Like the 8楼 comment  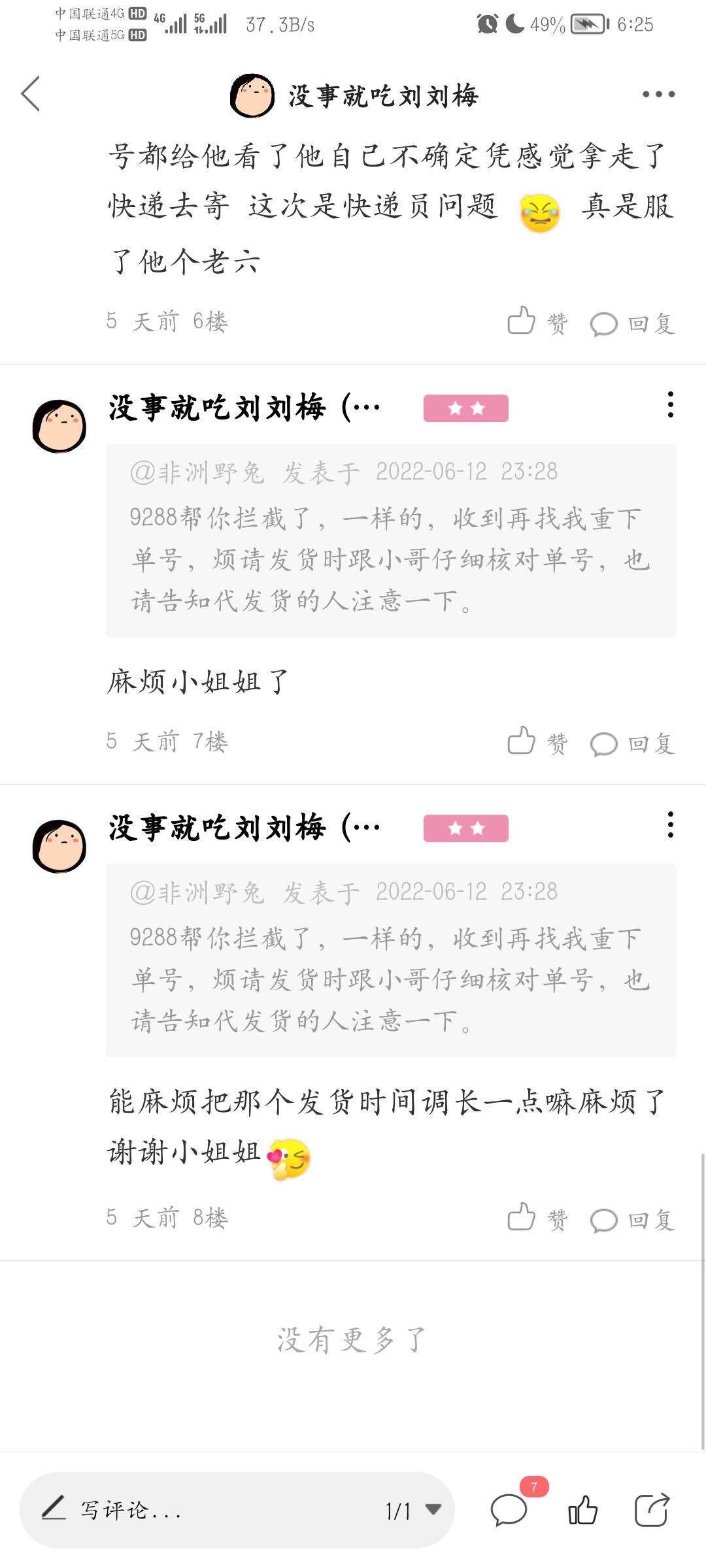tap(537, 1218)
